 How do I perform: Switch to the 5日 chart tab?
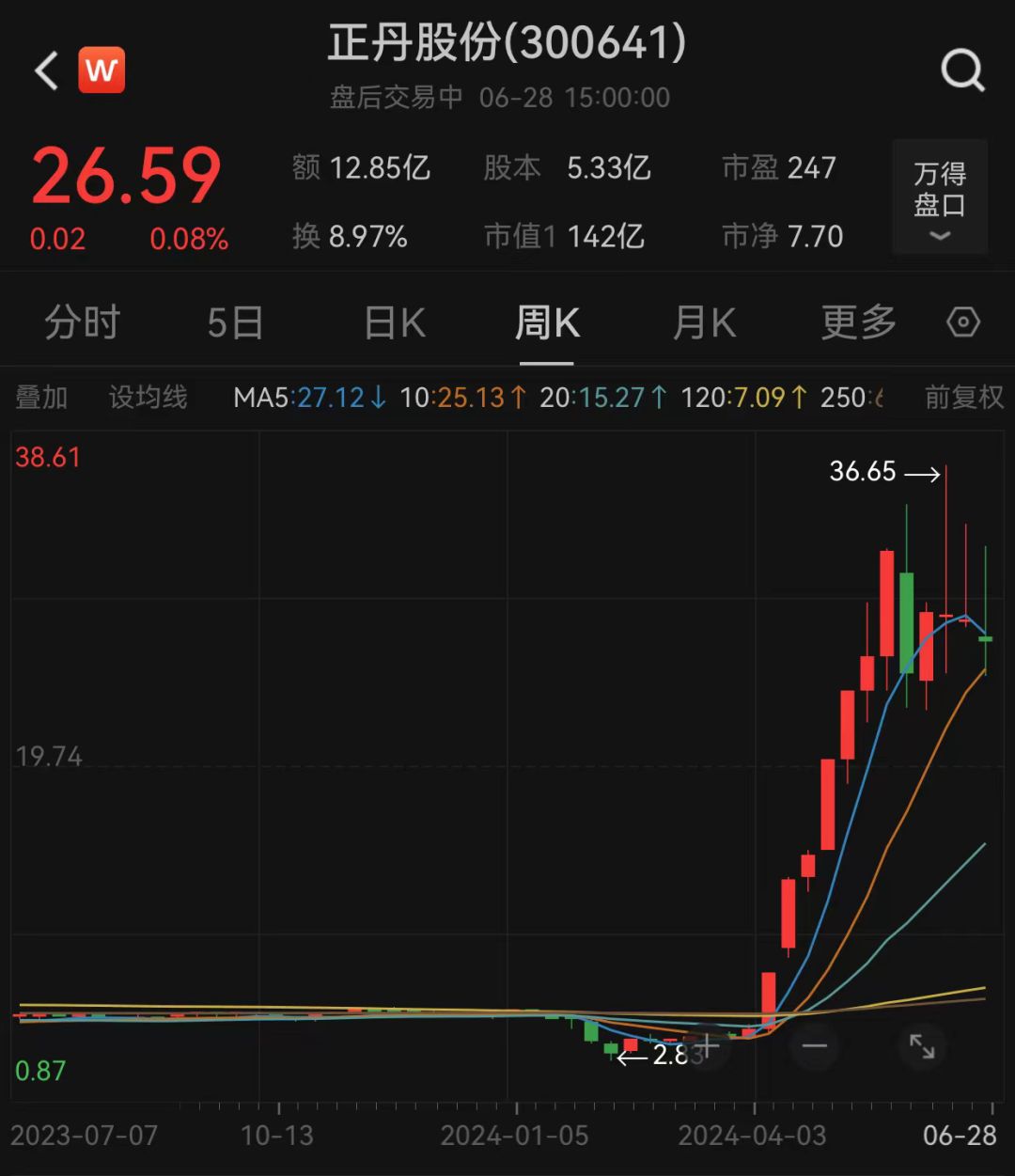(235, 323)
